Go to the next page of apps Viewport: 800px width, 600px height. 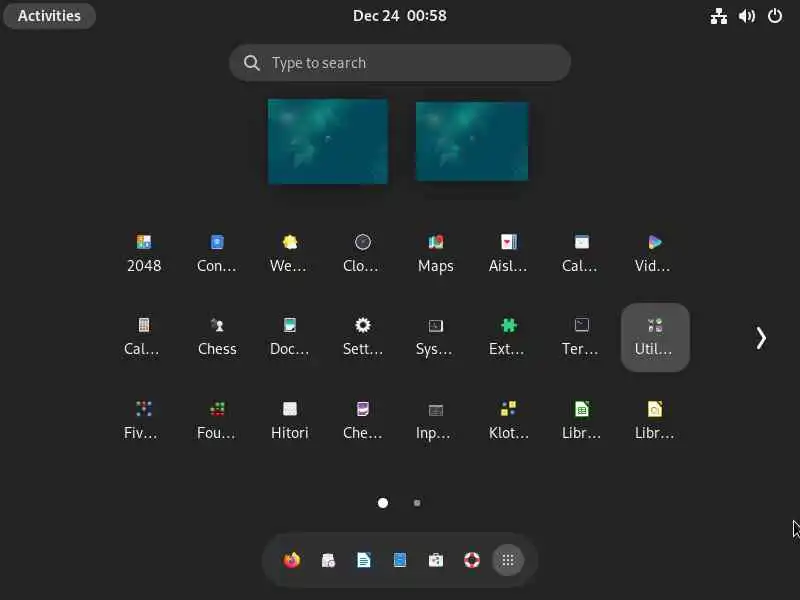(x=761, y=338)
